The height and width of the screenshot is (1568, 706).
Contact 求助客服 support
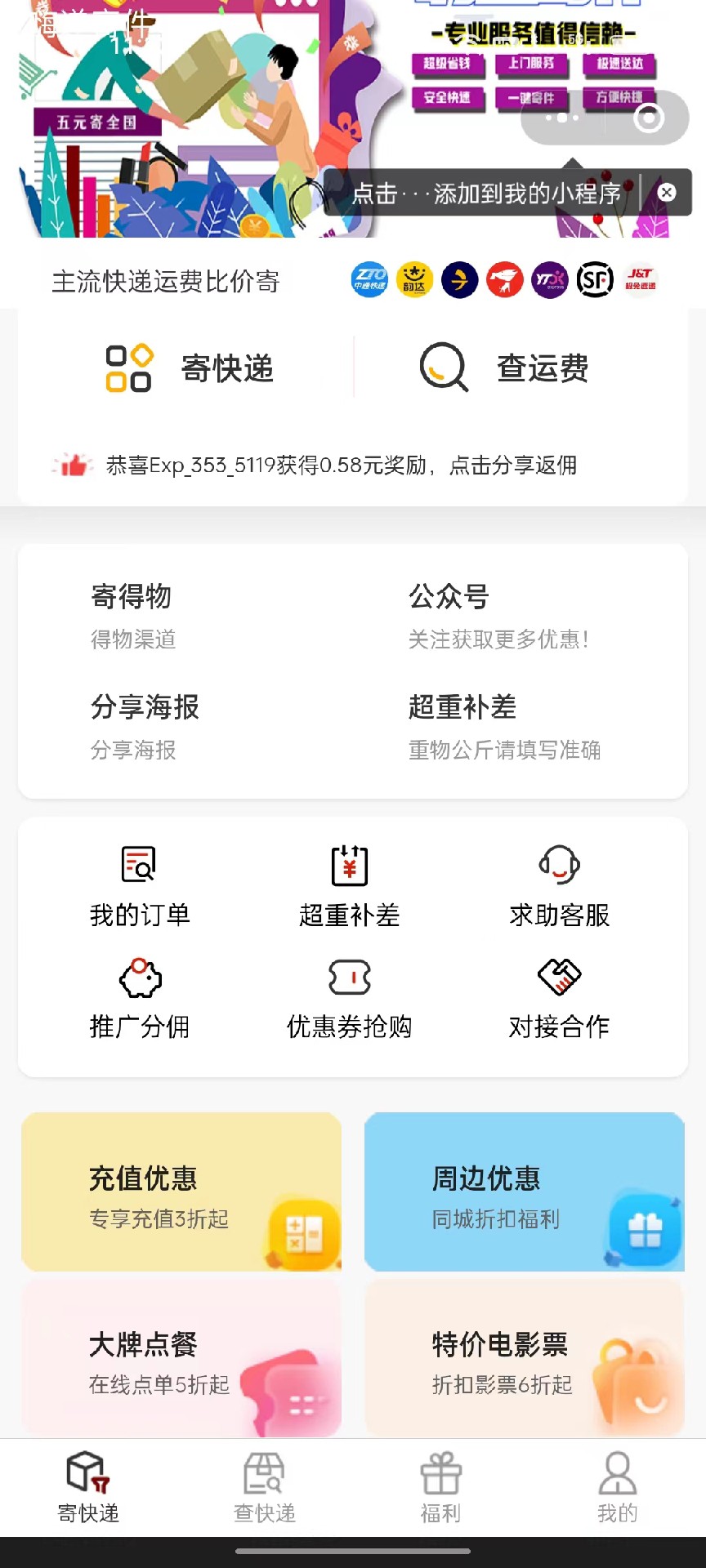pos(560,887)
